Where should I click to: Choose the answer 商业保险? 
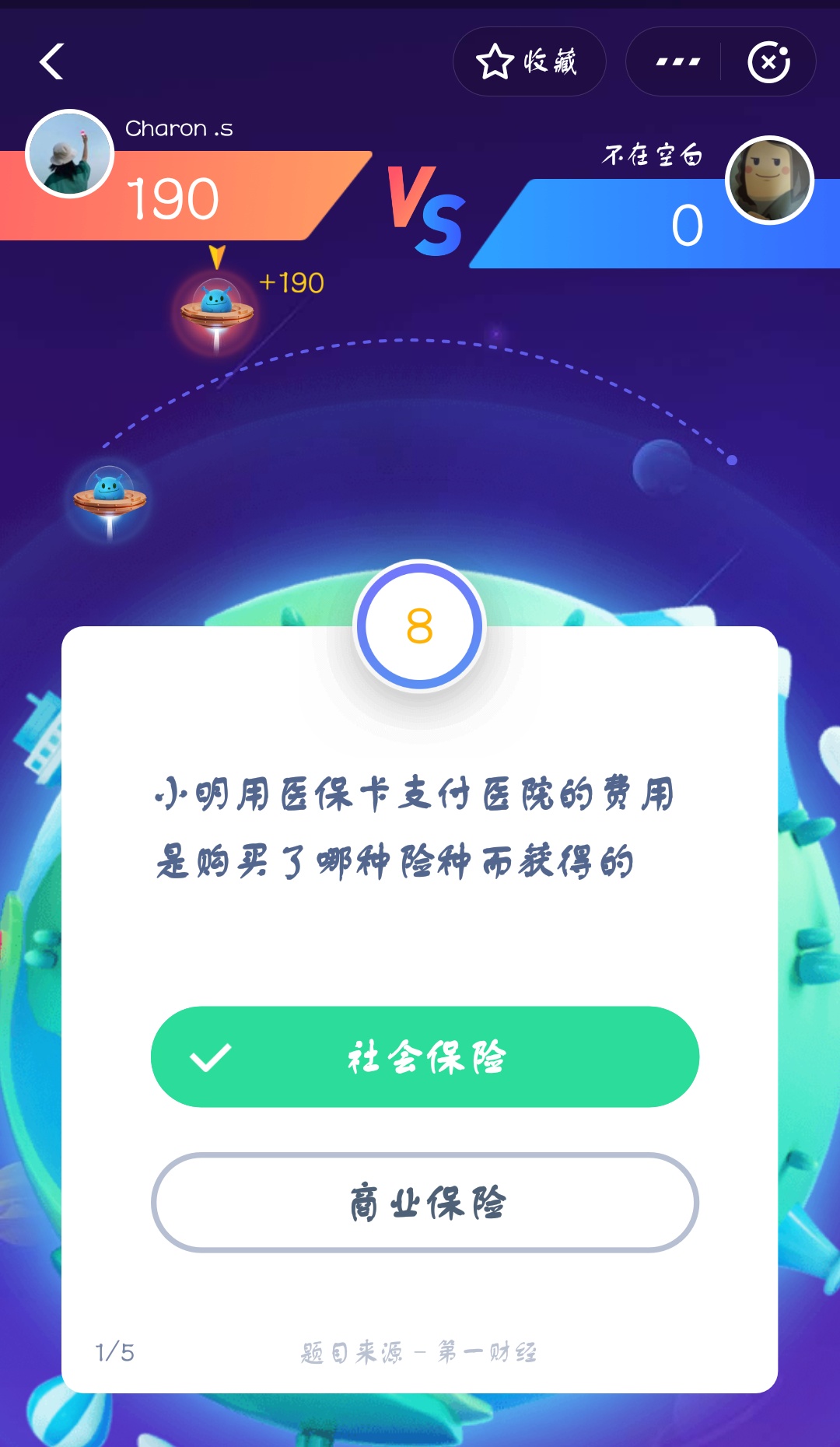tap(425, 1203)
